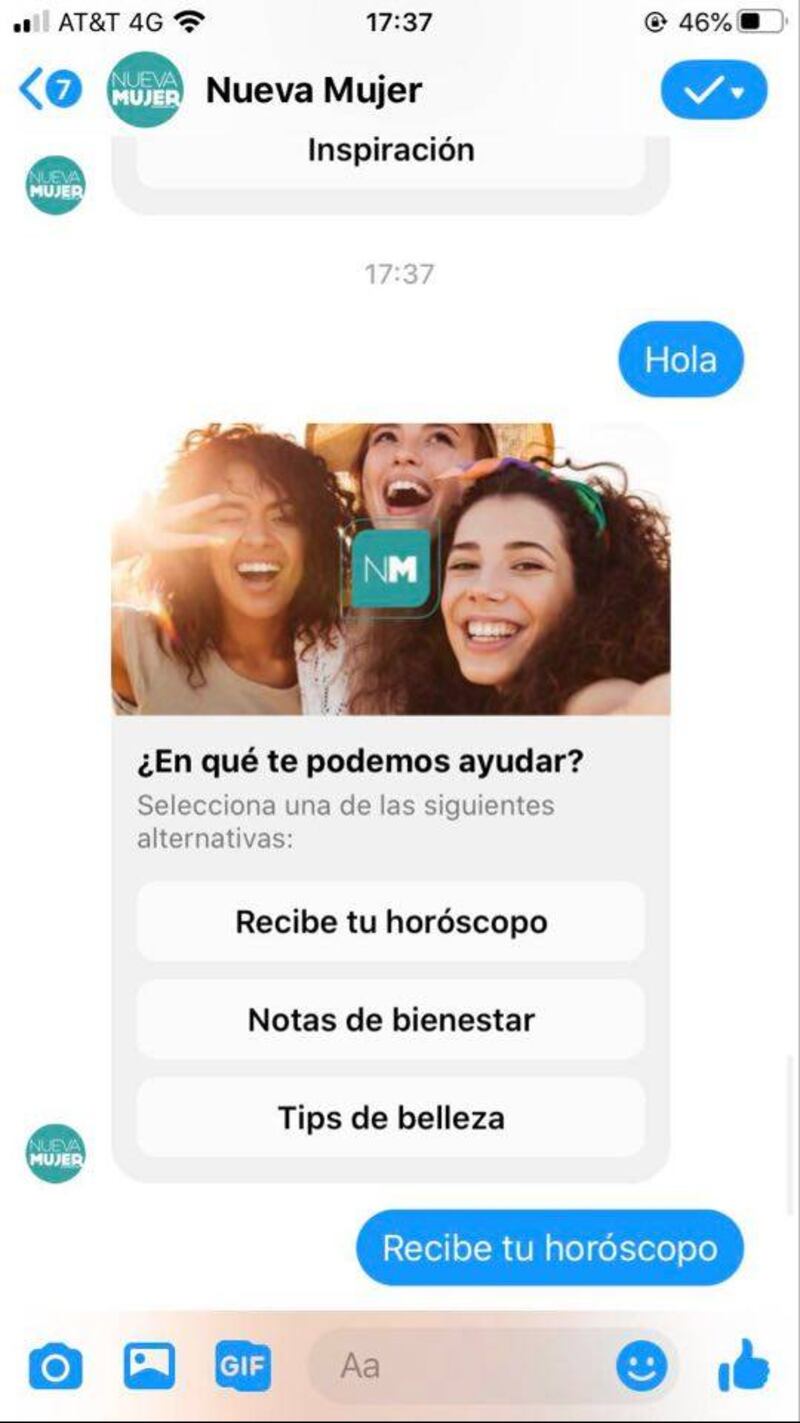Open the camera to take a photo

56,1366
